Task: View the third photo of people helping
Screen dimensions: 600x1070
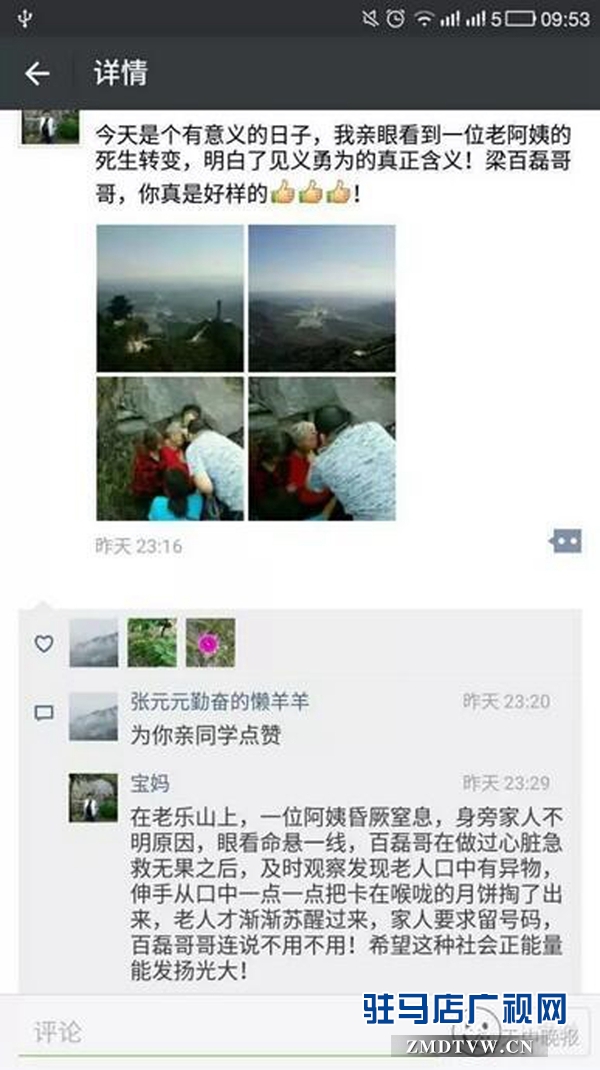Action: click(170, 448)
